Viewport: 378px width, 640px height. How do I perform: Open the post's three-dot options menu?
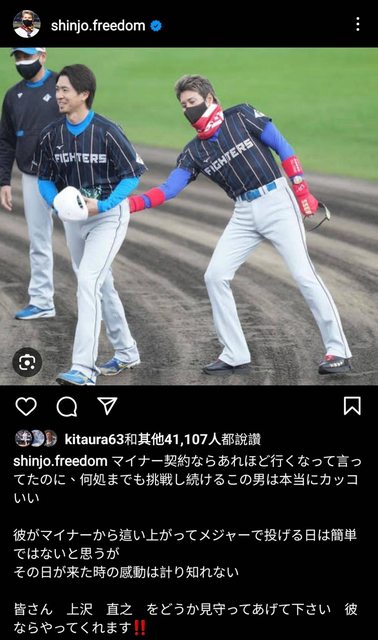[x=358, y=24]
